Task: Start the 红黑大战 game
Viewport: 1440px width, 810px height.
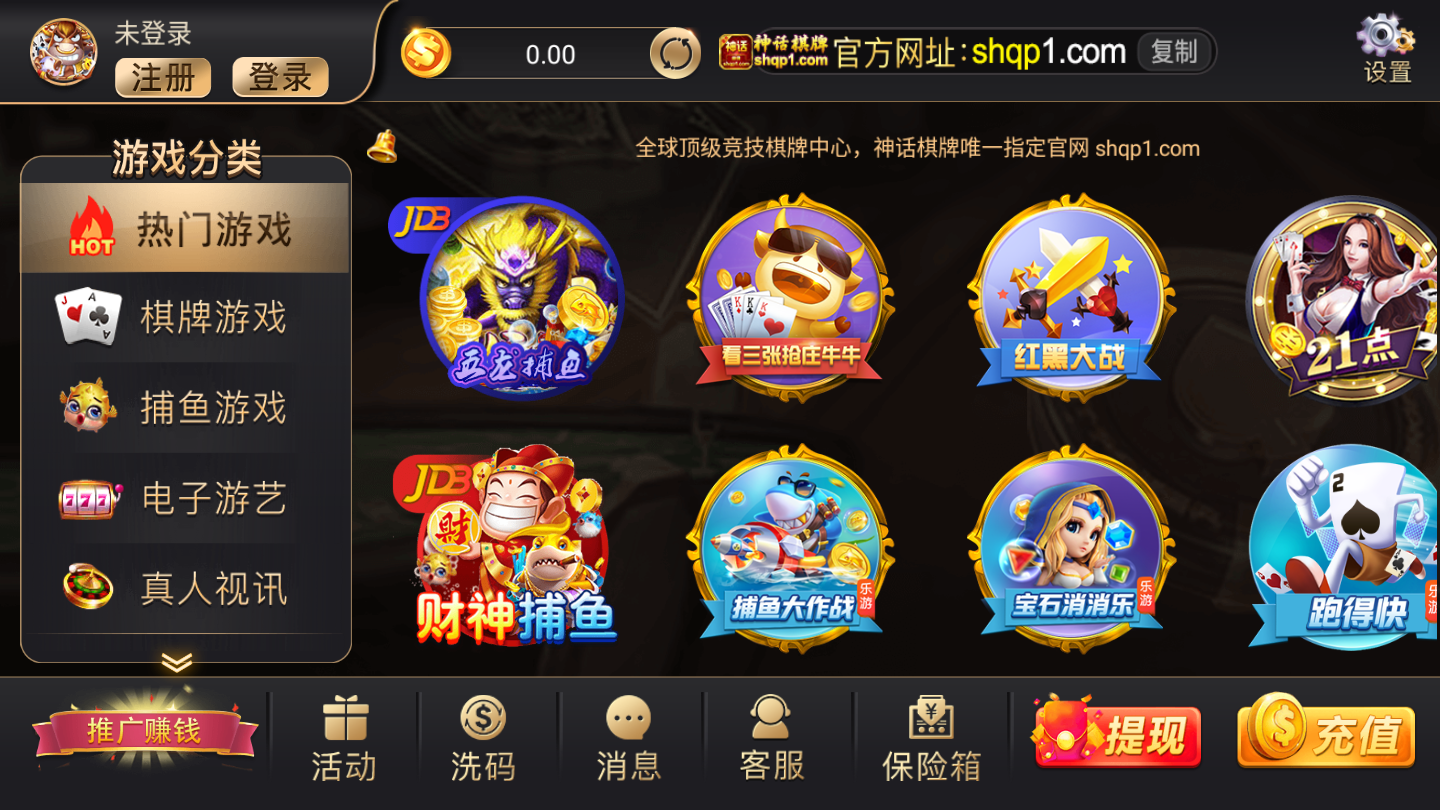Action: point(1070,297)
